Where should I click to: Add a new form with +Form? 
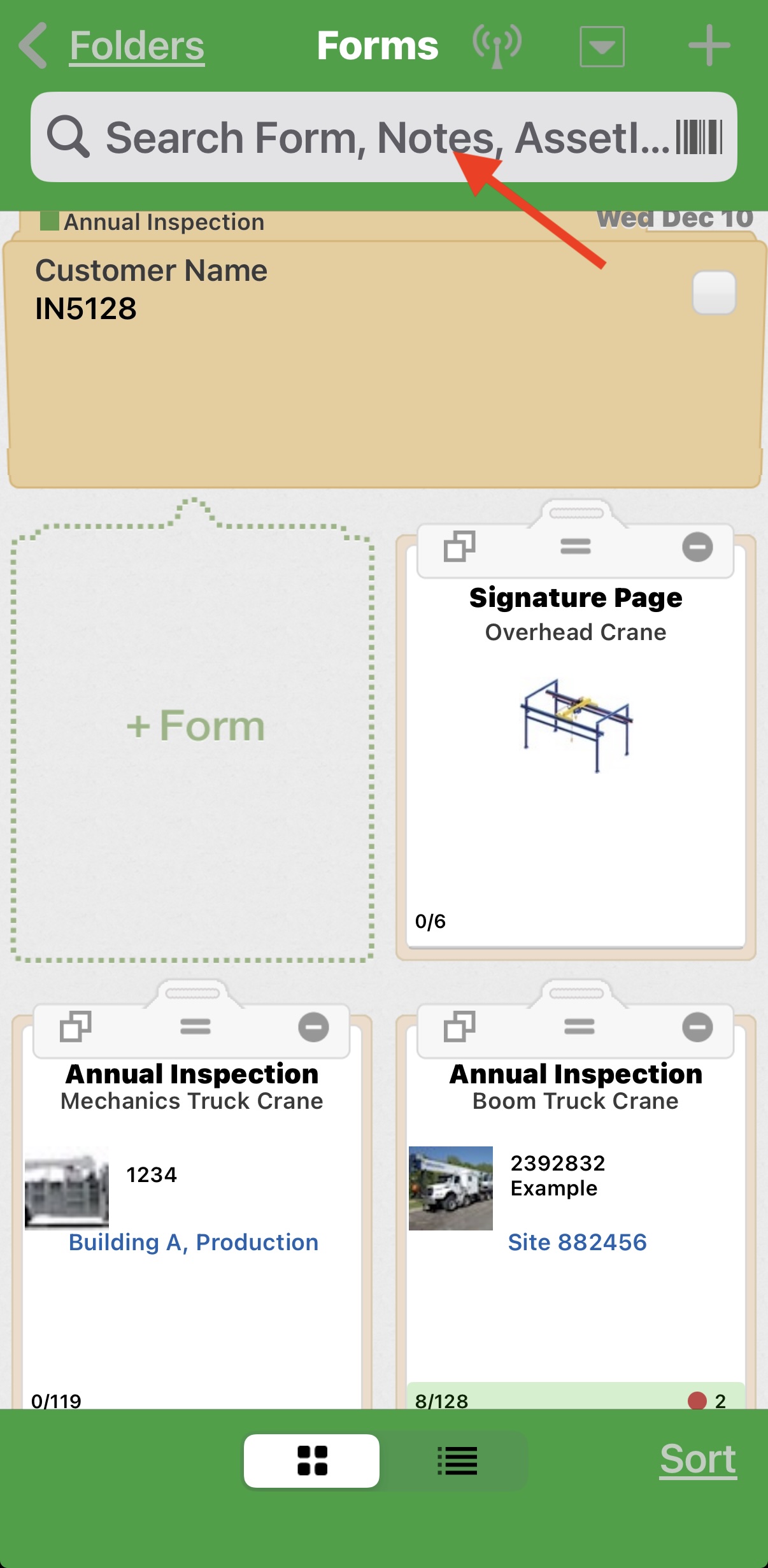(193, 726)
